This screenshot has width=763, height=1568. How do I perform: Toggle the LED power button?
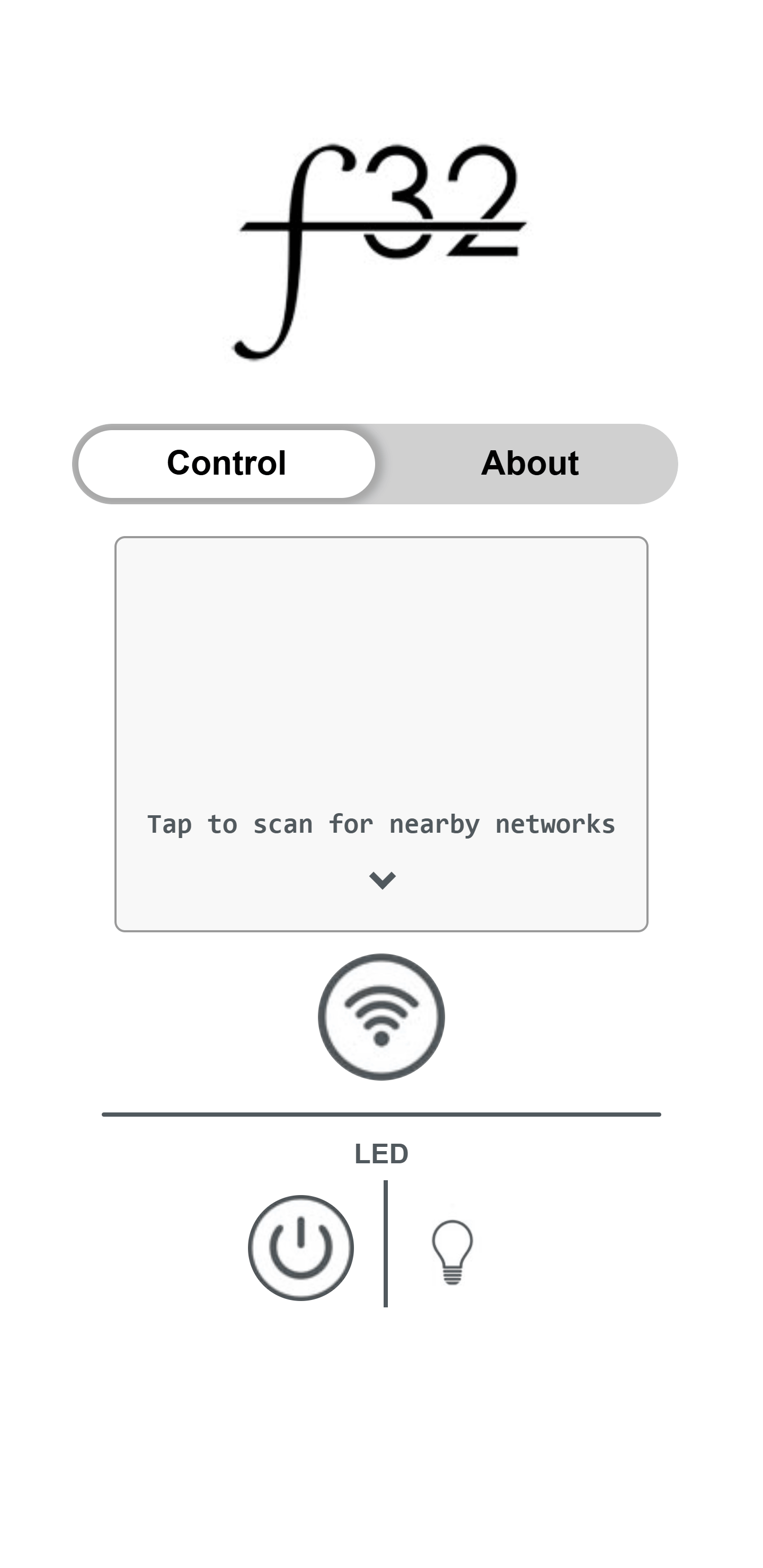(301, 1248)
